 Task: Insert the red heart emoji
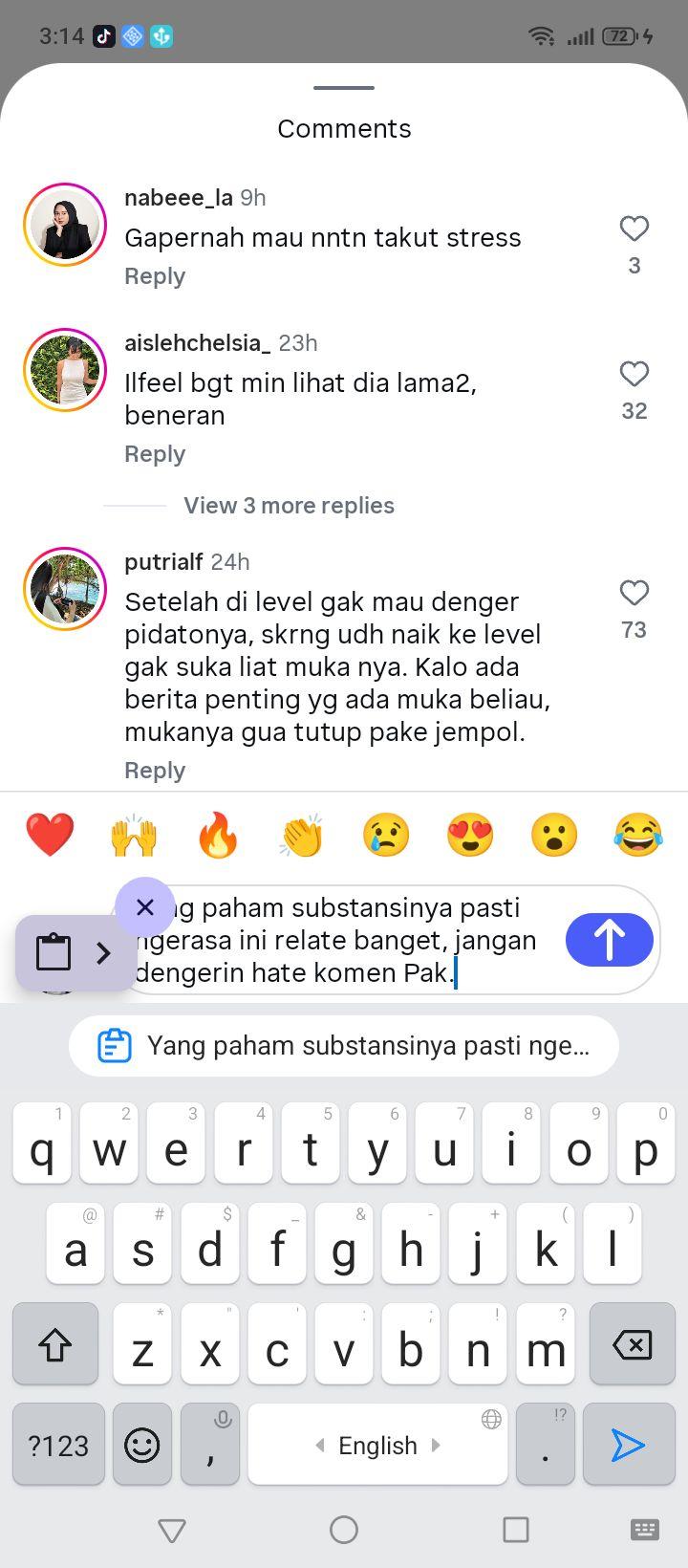[50, 835]
